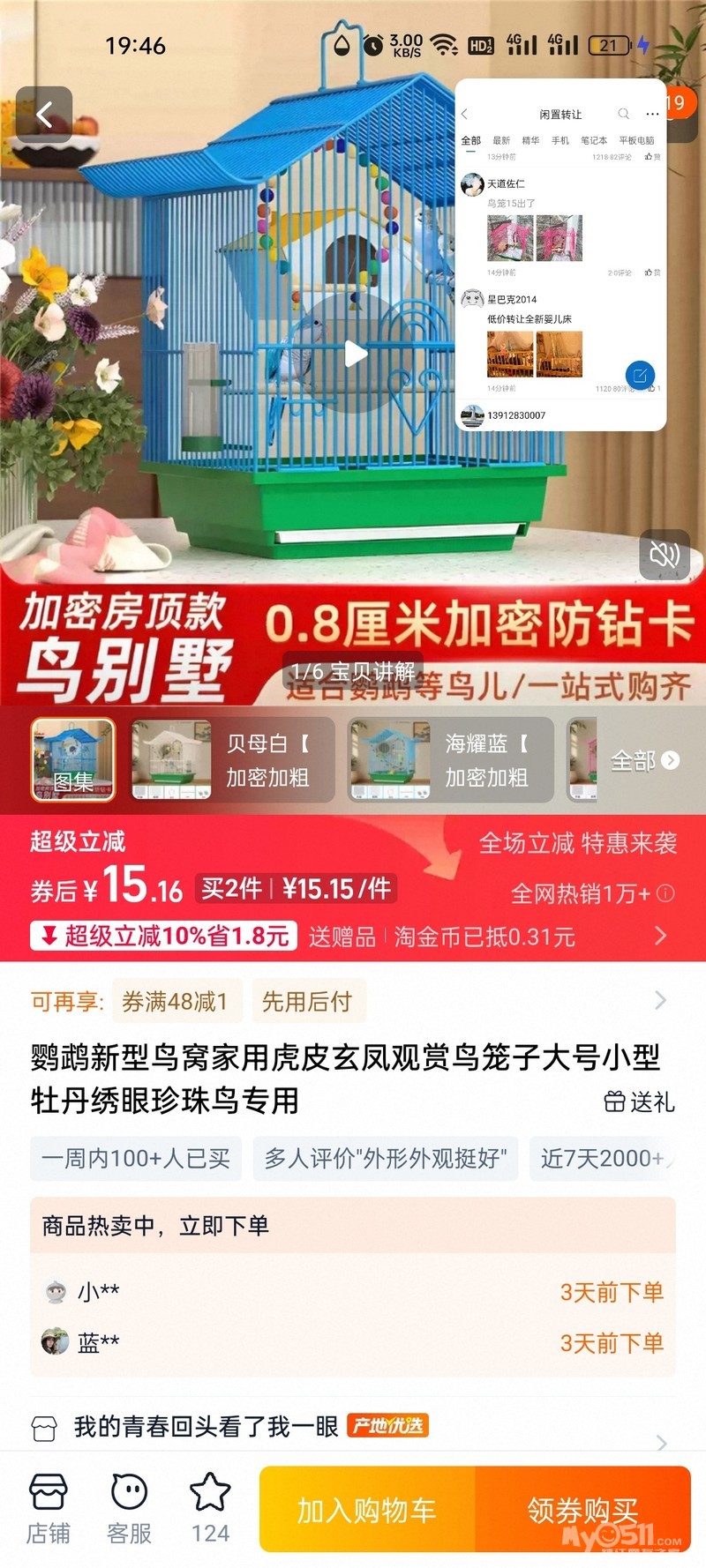The image size is (706, 1568).
Task: View 全部 product variants
Action: coord(645,761)
